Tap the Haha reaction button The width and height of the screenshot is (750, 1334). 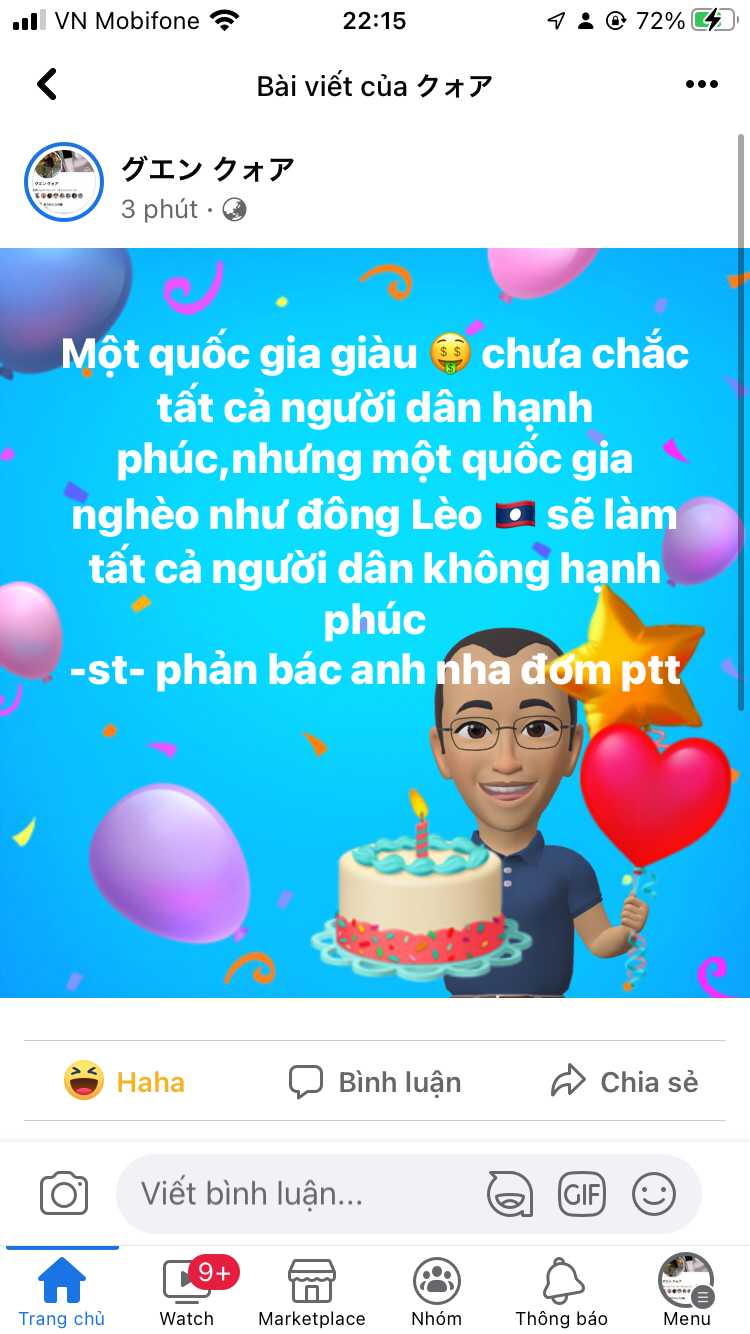125,1081
